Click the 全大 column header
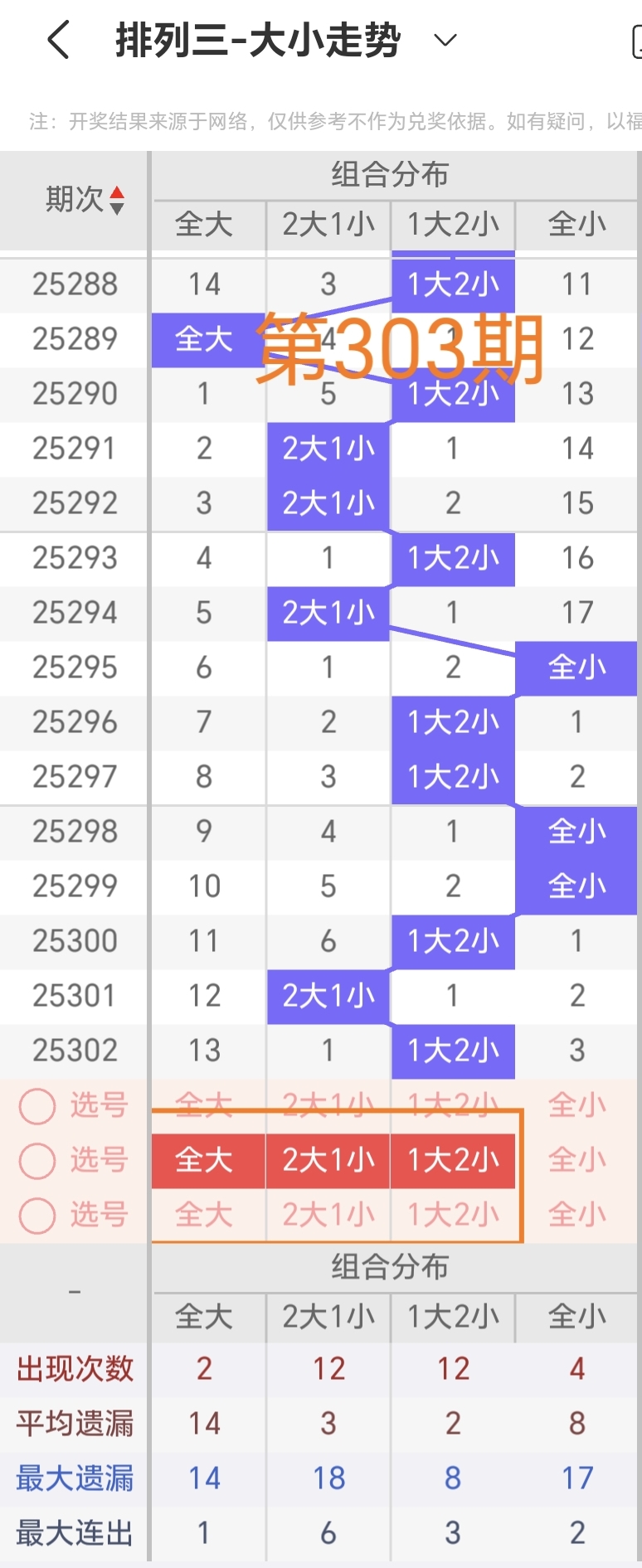The width and height of the screenshot is (642, 1568). [207, 225]
